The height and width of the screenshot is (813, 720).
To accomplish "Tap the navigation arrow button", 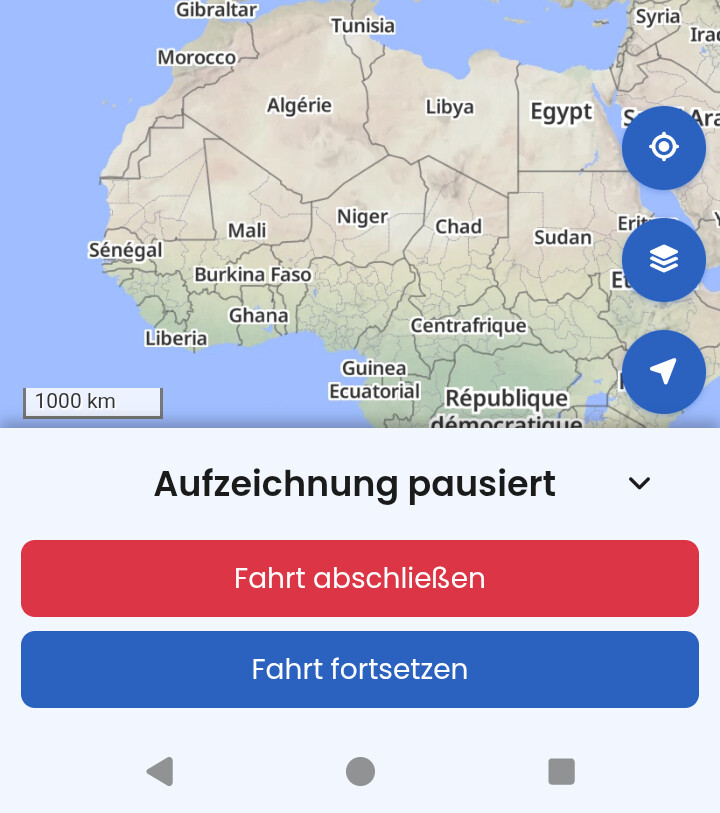I will (663, 372).
